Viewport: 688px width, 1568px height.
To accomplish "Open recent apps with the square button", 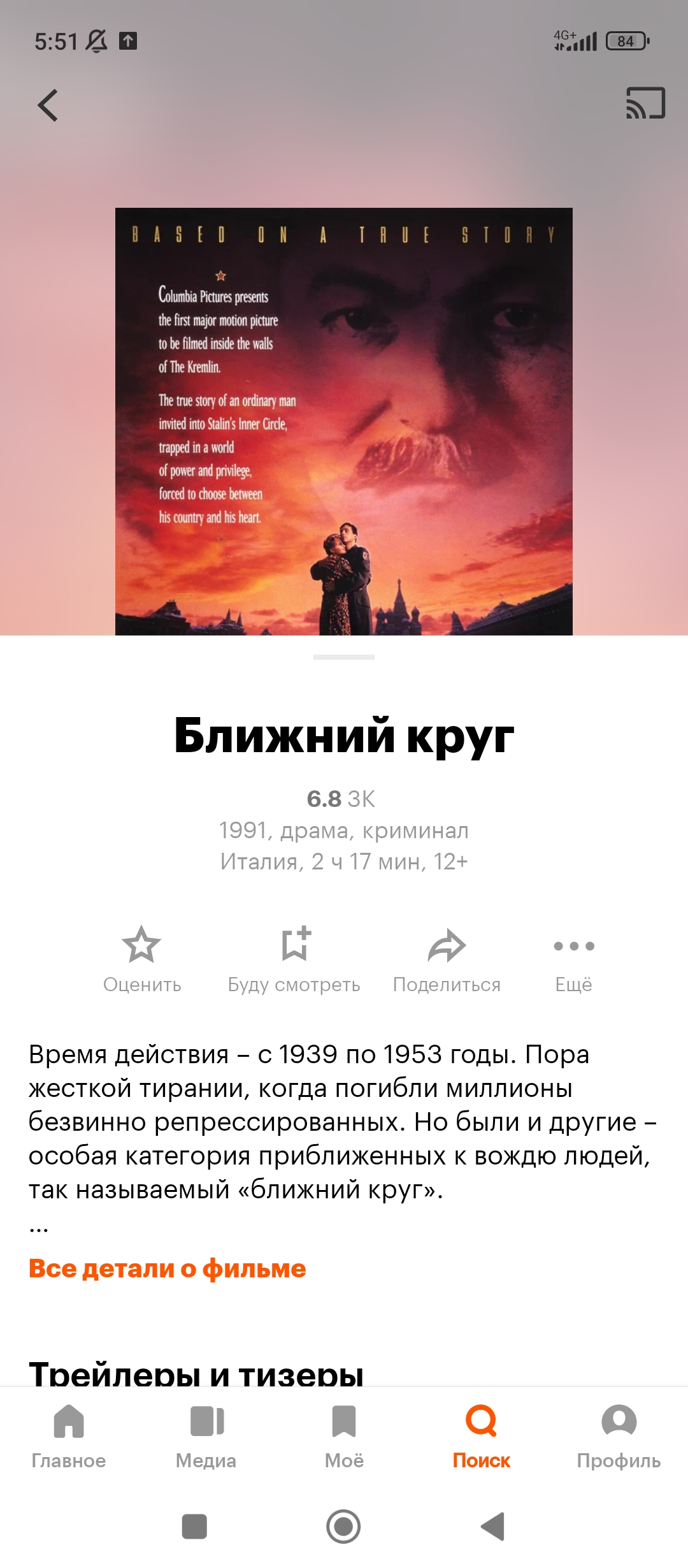I will click(x=194, y=1527).
